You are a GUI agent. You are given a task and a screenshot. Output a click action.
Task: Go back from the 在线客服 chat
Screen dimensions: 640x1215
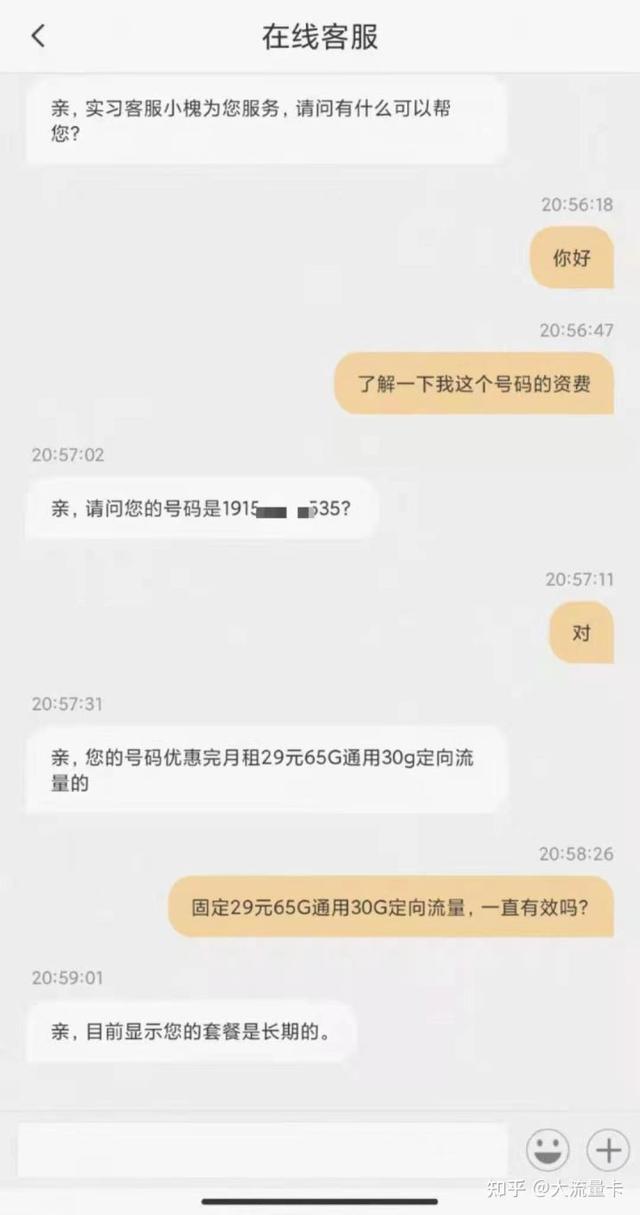pyautogui.click(x=38, y=37)
